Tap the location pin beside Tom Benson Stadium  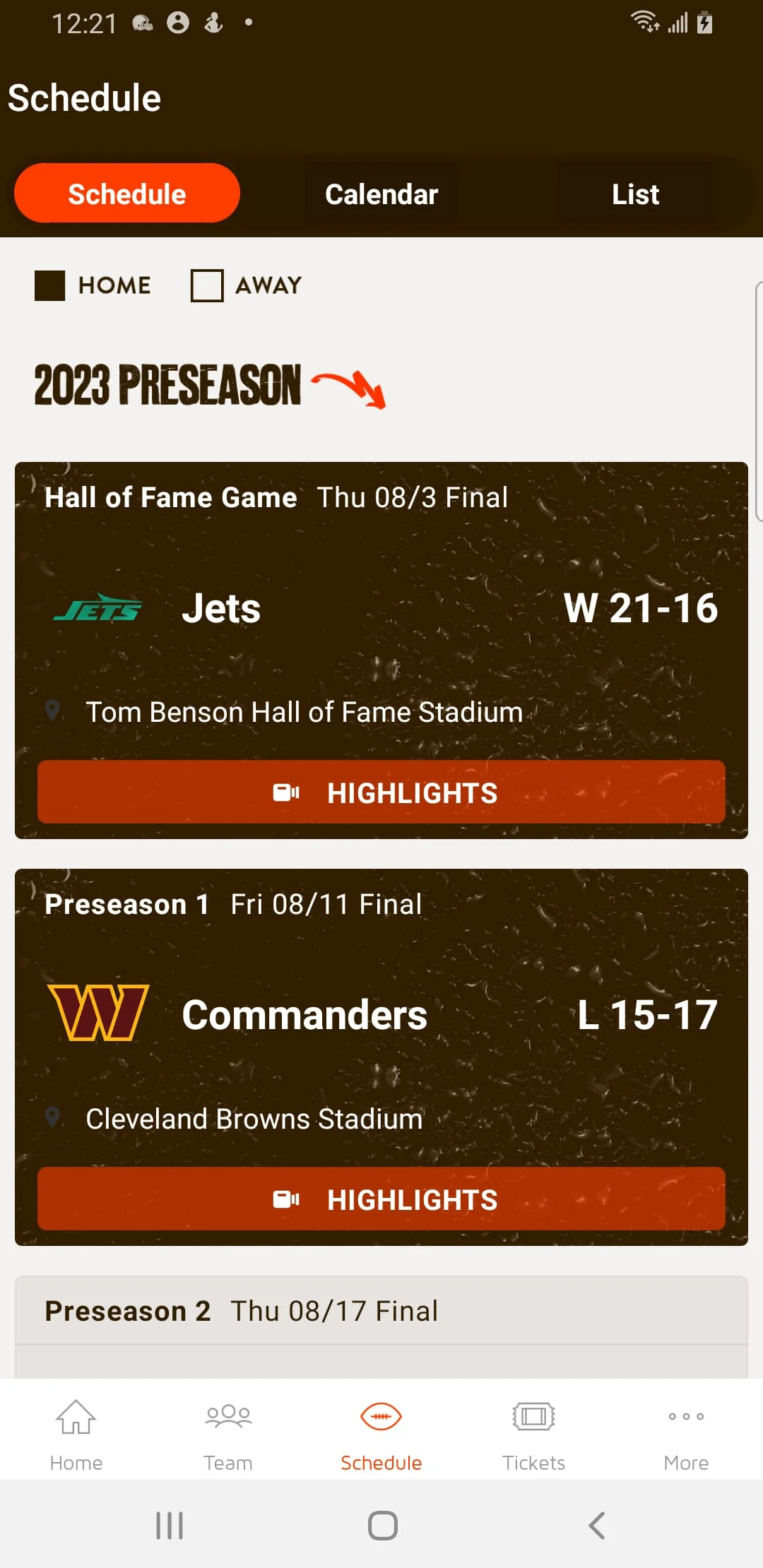pyautogui.click(x=53, y=711)
